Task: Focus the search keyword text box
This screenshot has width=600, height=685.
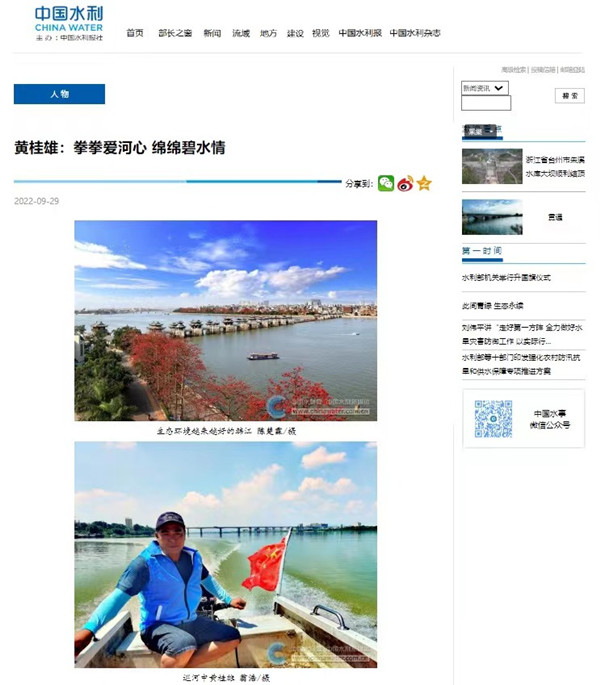Action: pyautogui.click(x=486, y=103)
